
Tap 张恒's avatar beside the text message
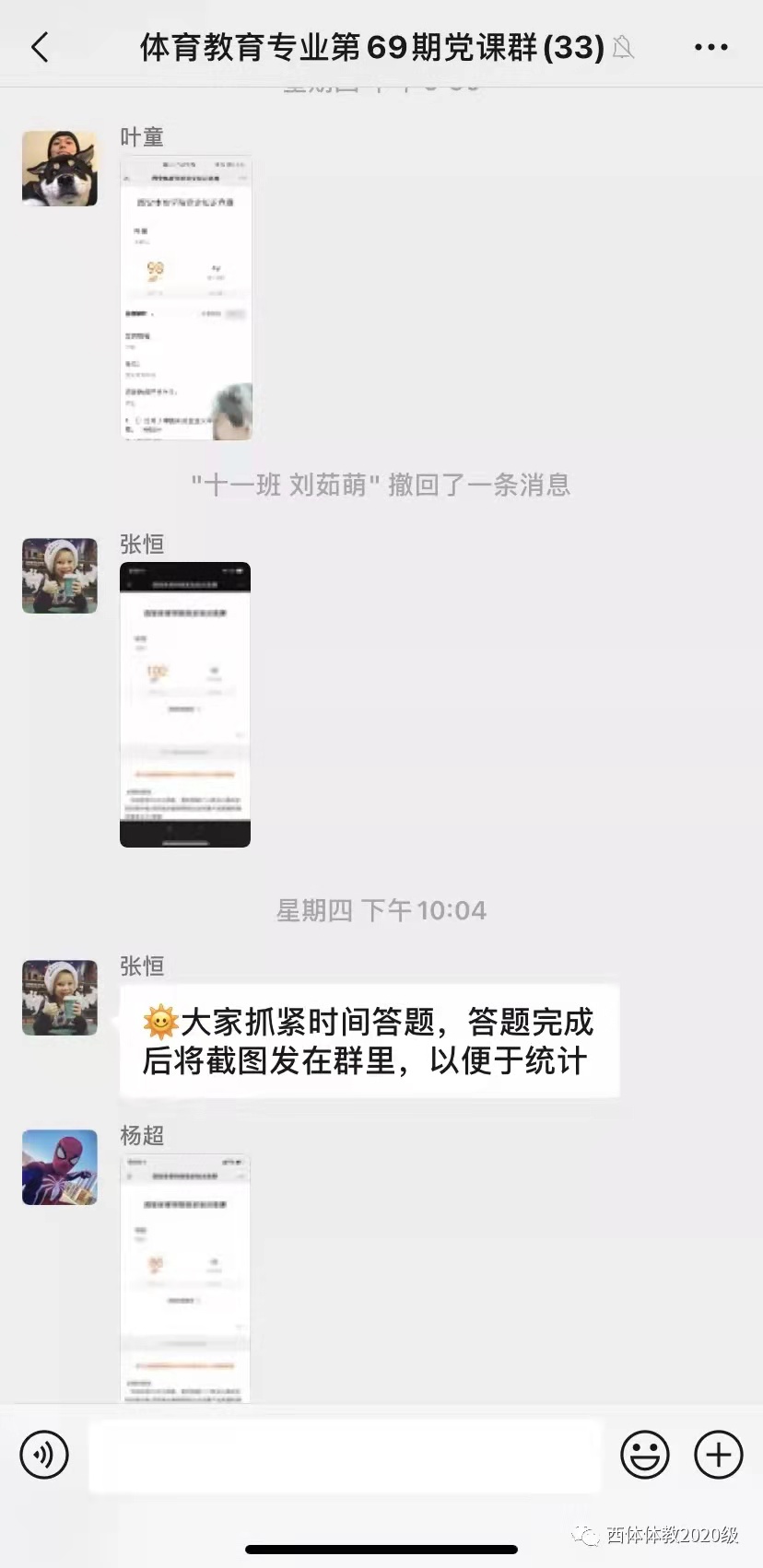click(60, 998)
